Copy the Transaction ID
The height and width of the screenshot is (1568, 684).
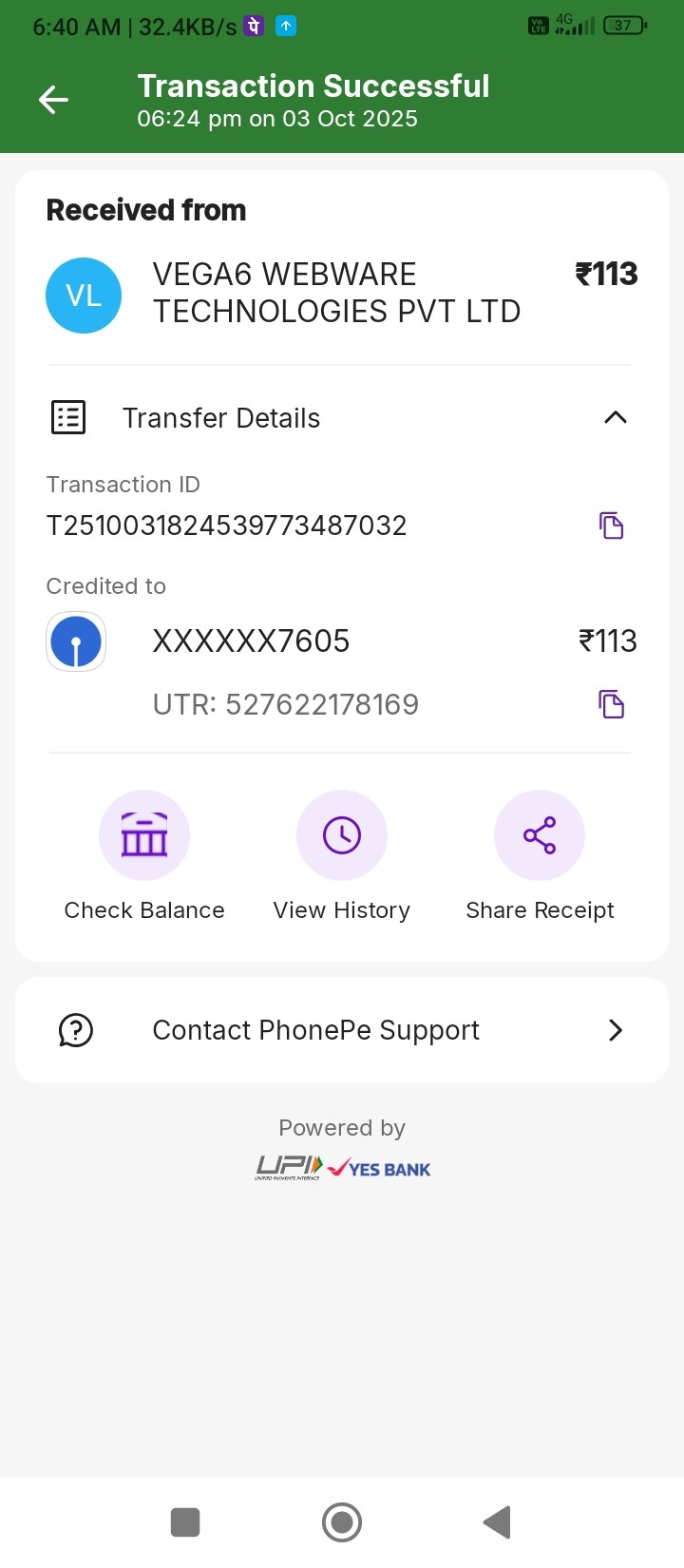(611, 526)
